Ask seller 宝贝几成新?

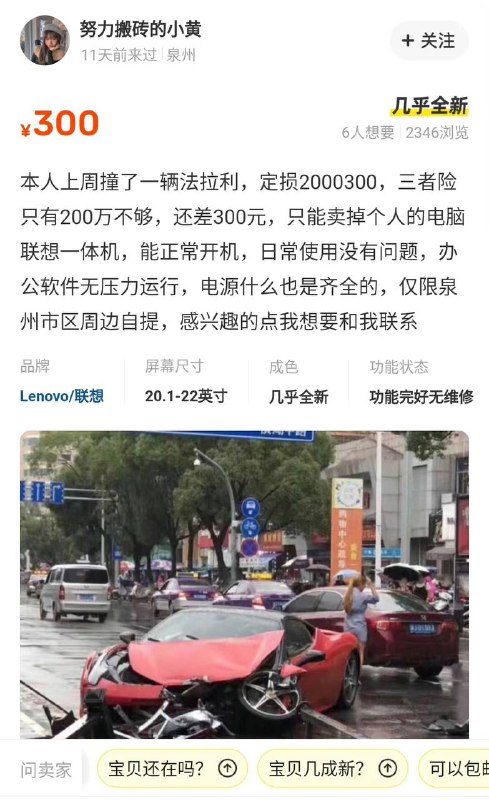click(332, 768)
